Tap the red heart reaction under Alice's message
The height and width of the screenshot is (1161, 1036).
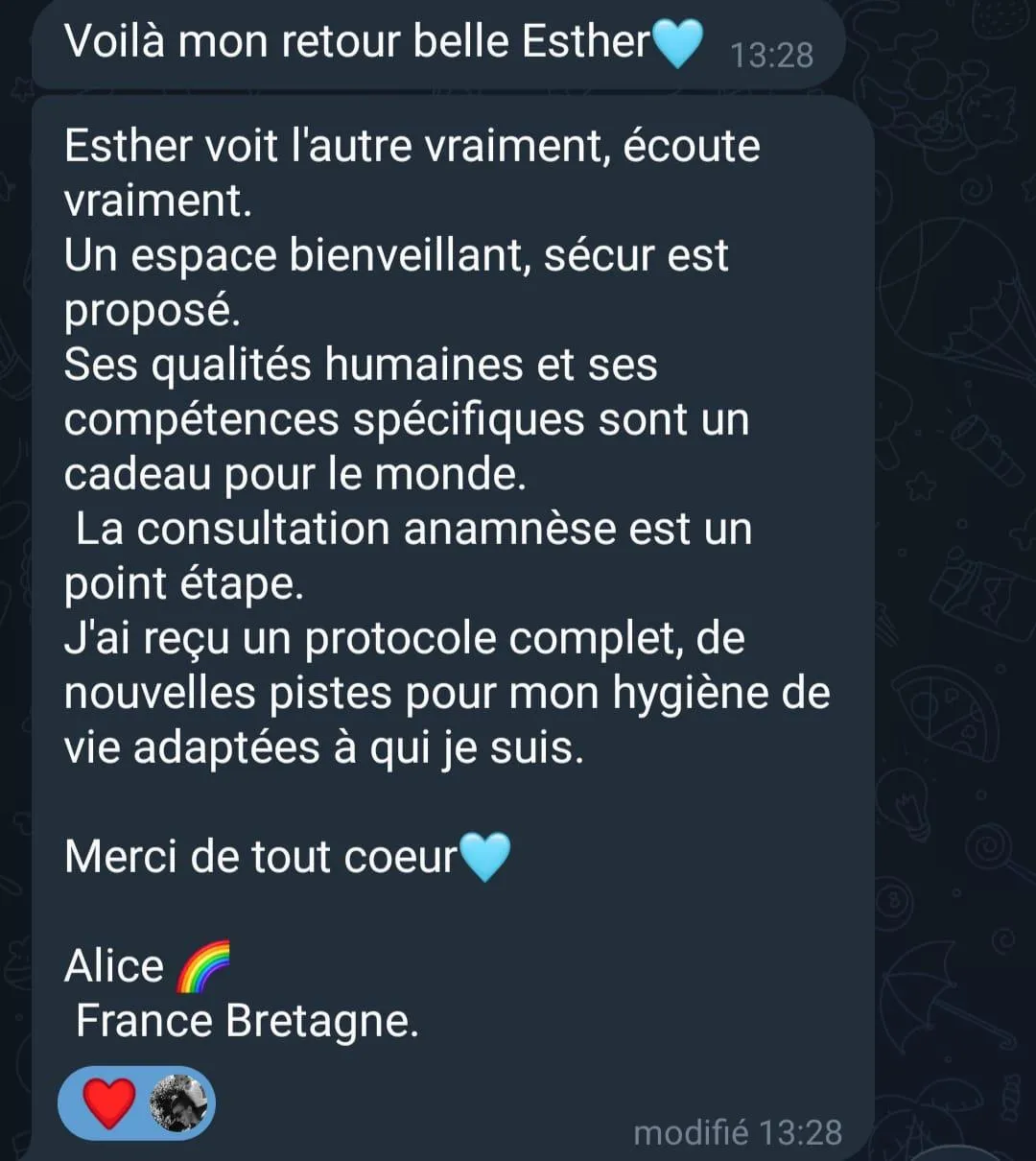click(x=109, y=1102)
